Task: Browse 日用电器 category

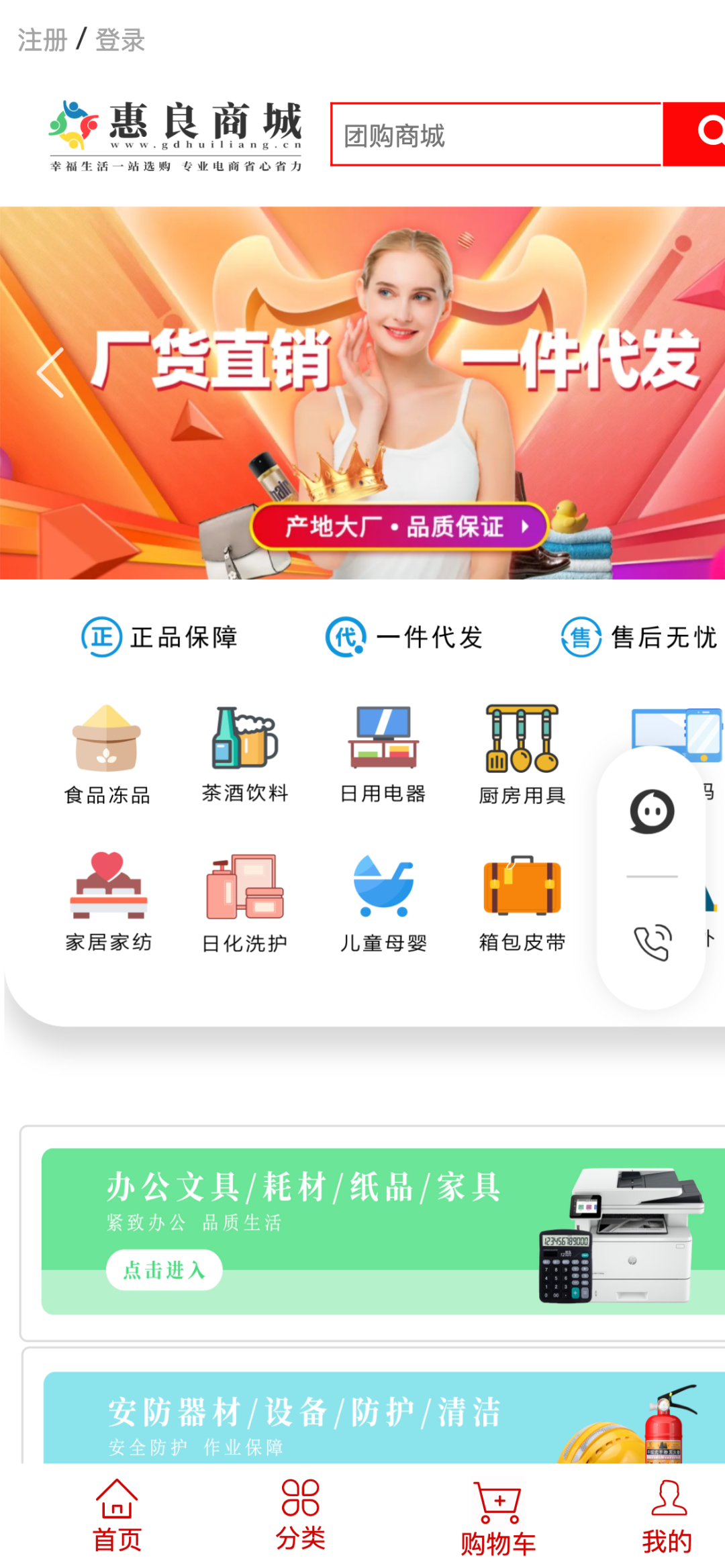Action: 383,754
